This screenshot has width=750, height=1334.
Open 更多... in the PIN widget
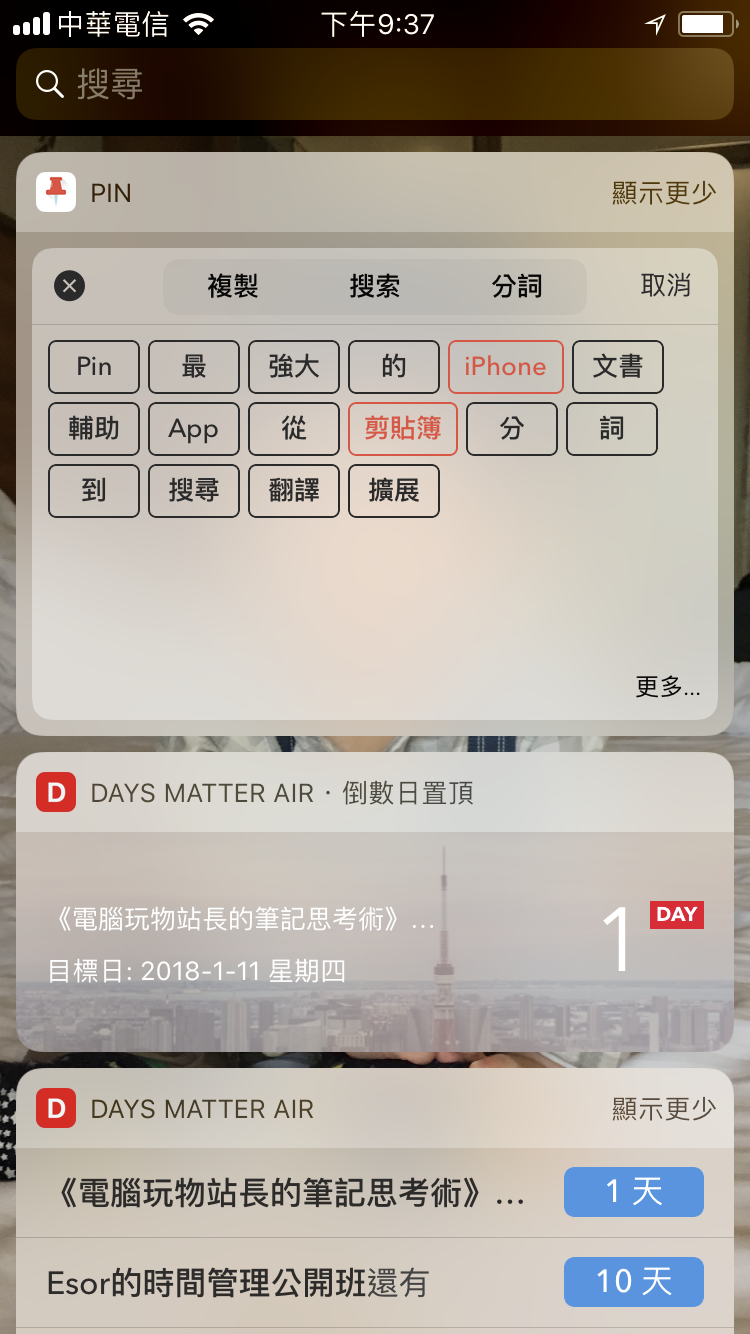(x=668, y=686)
